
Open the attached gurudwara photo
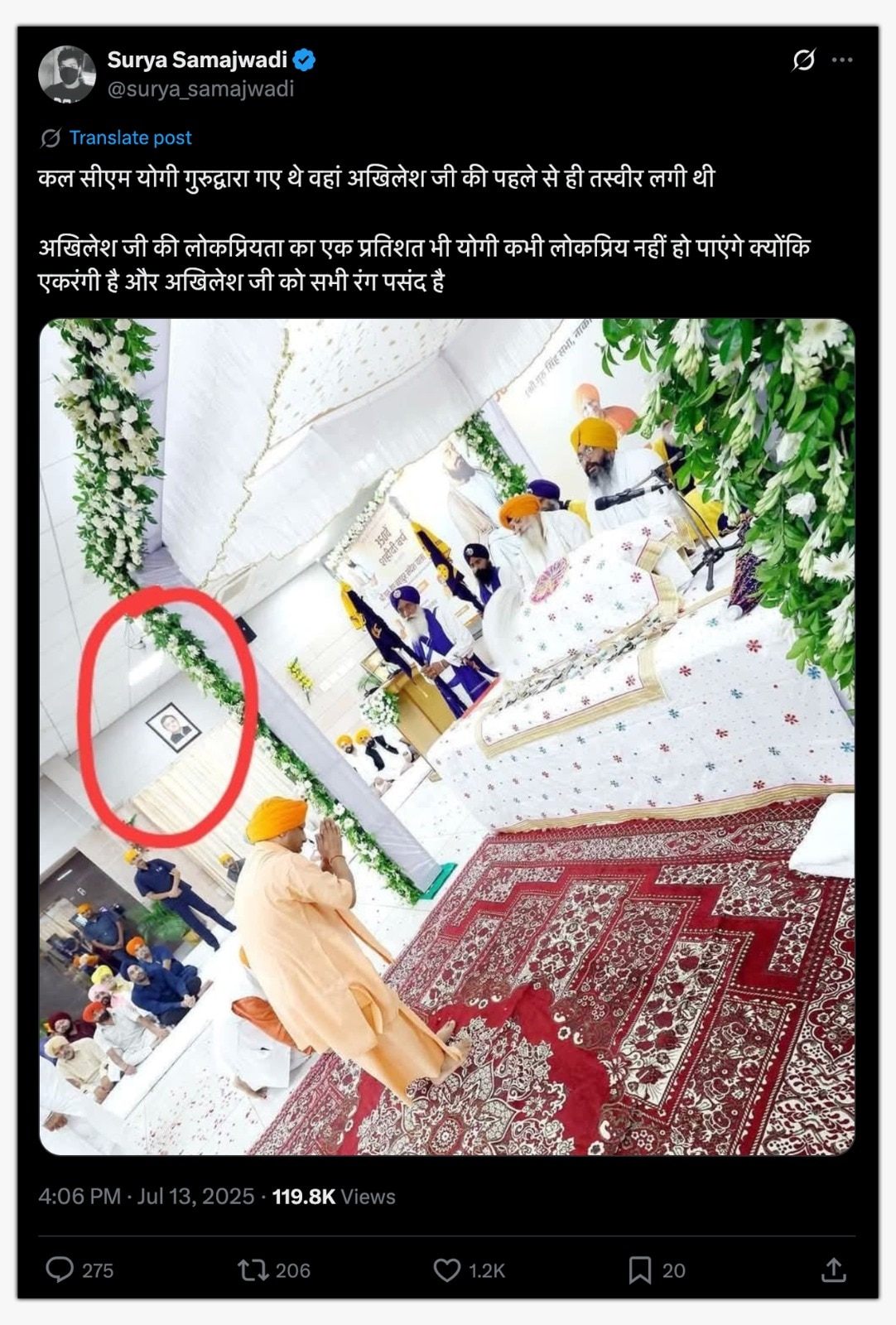pos(447,737)
